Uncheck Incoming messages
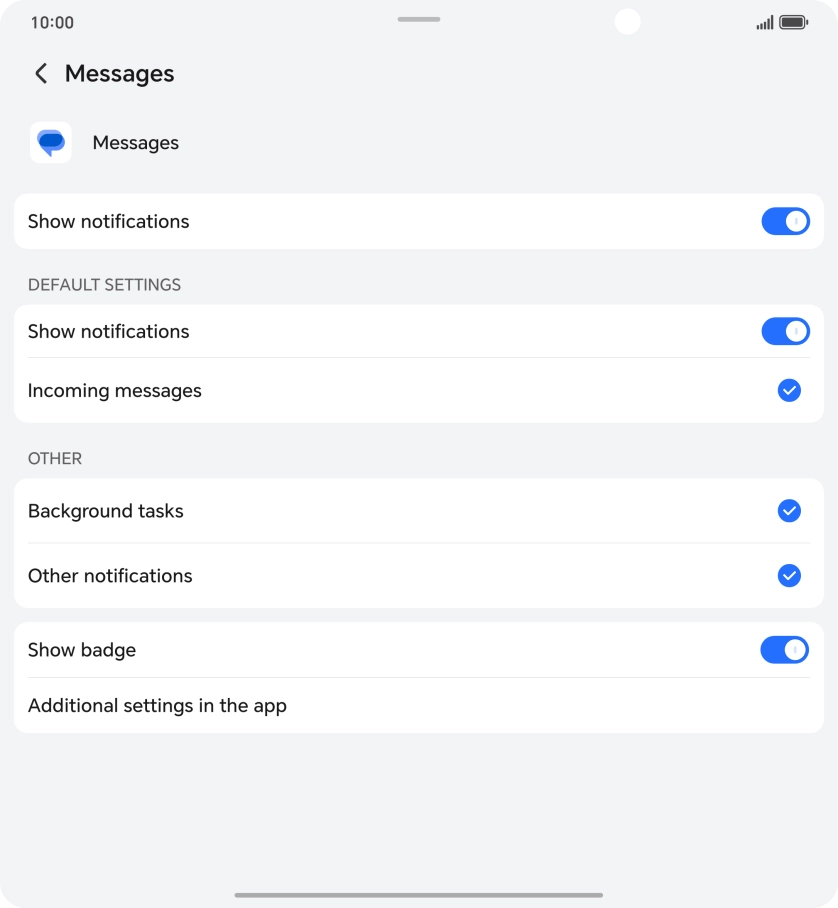This screenshot has height=908, width=838. point(789,391)
